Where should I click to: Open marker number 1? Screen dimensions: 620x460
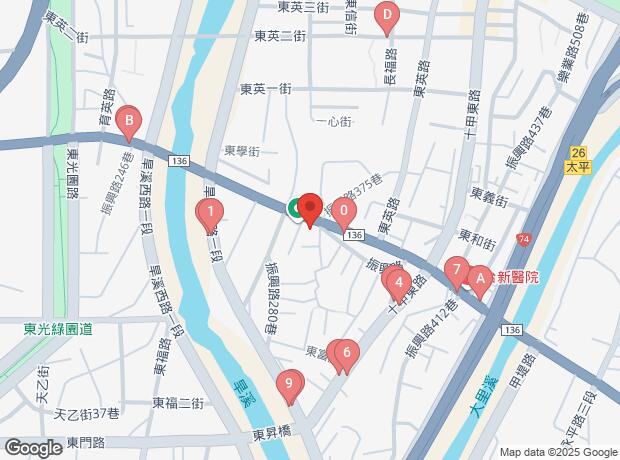click(x=209, y=212)
